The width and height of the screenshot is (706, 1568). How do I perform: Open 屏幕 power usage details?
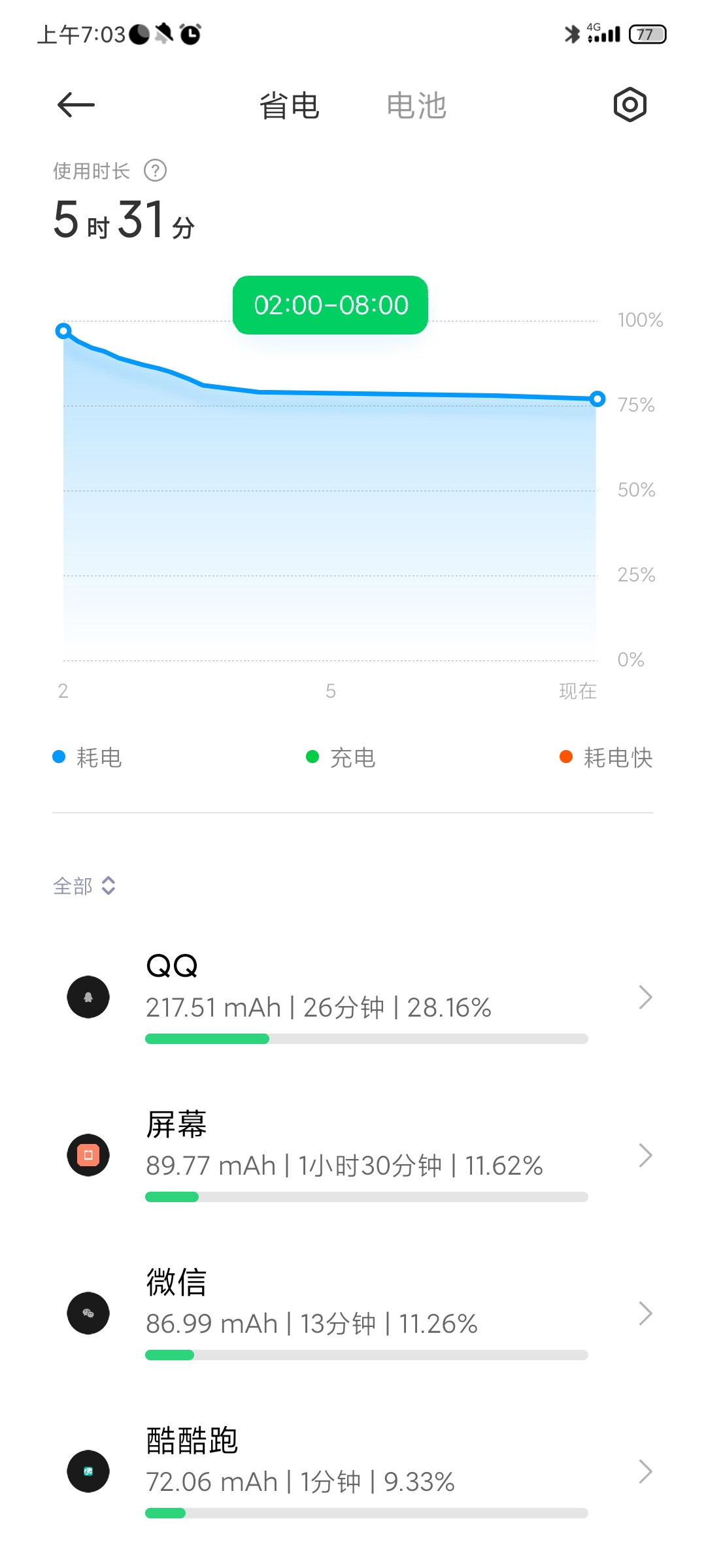[353, 1155]
